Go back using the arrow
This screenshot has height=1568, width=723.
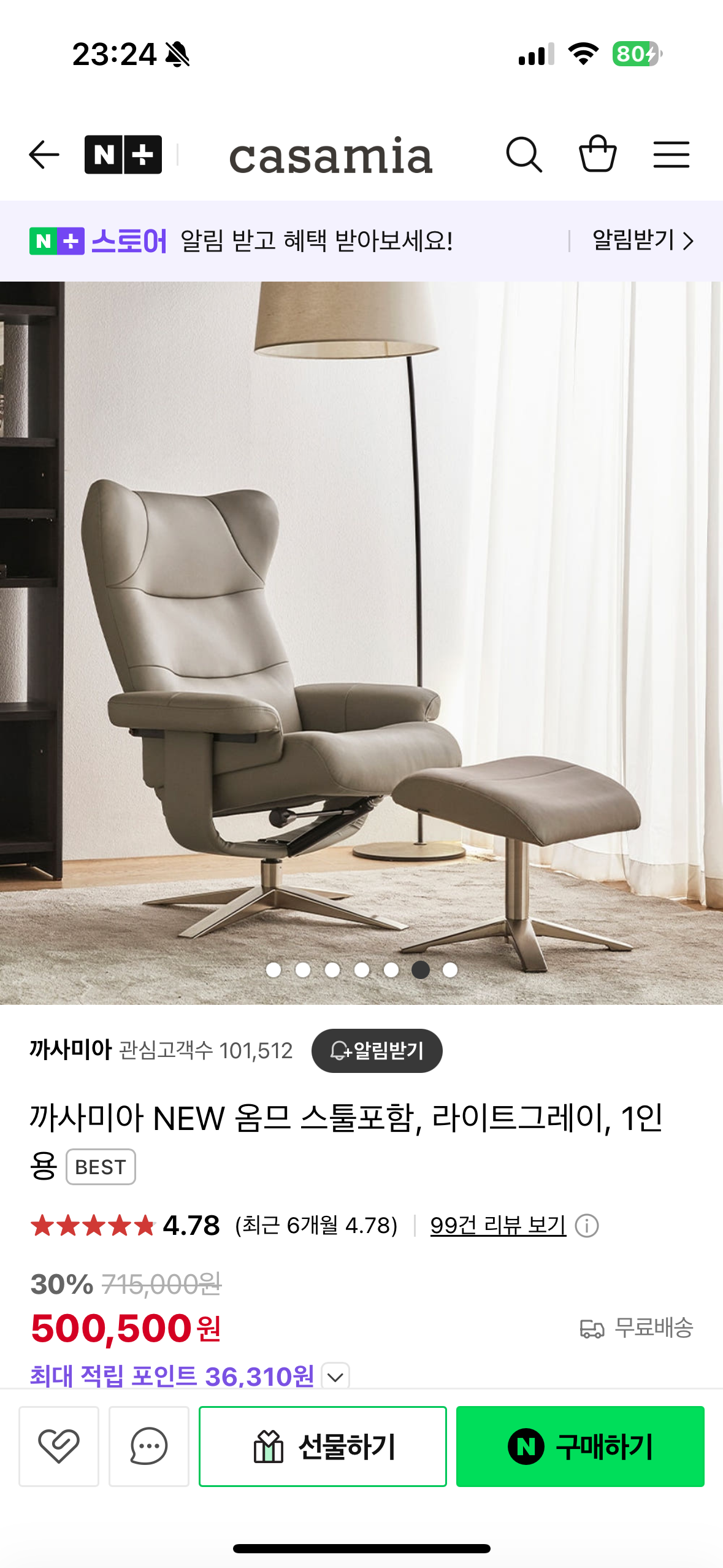(44, 155)
